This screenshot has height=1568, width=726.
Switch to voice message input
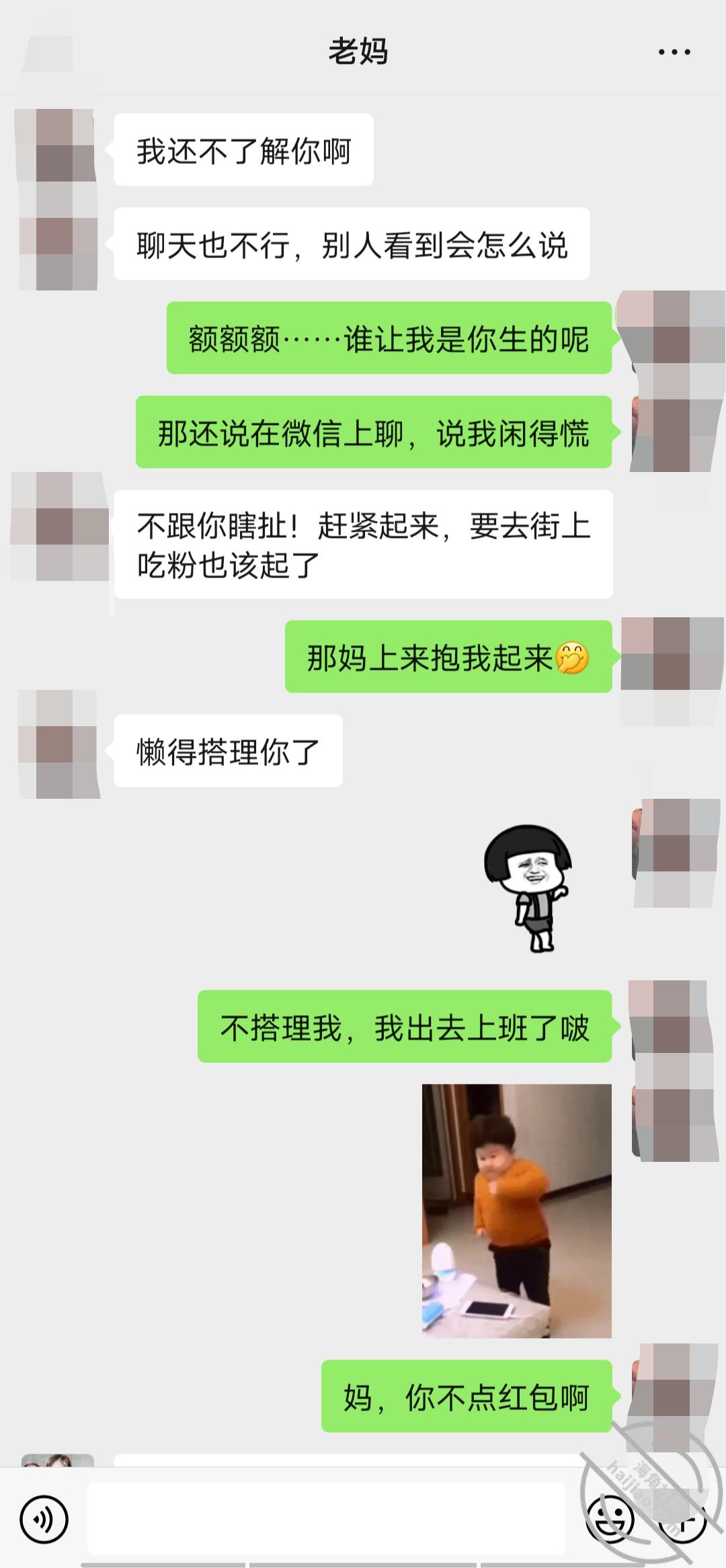[44, 1518]
